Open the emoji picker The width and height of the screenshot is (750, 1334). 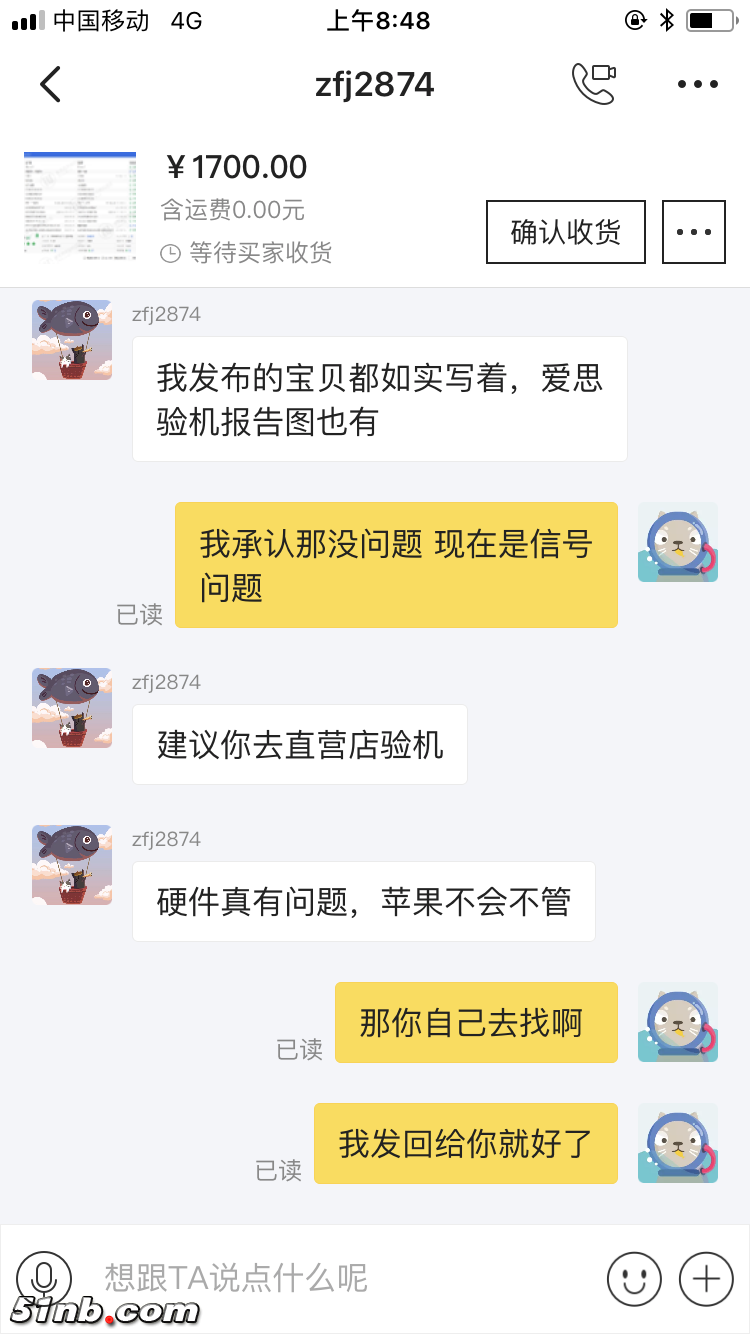tap(634, 1277)
